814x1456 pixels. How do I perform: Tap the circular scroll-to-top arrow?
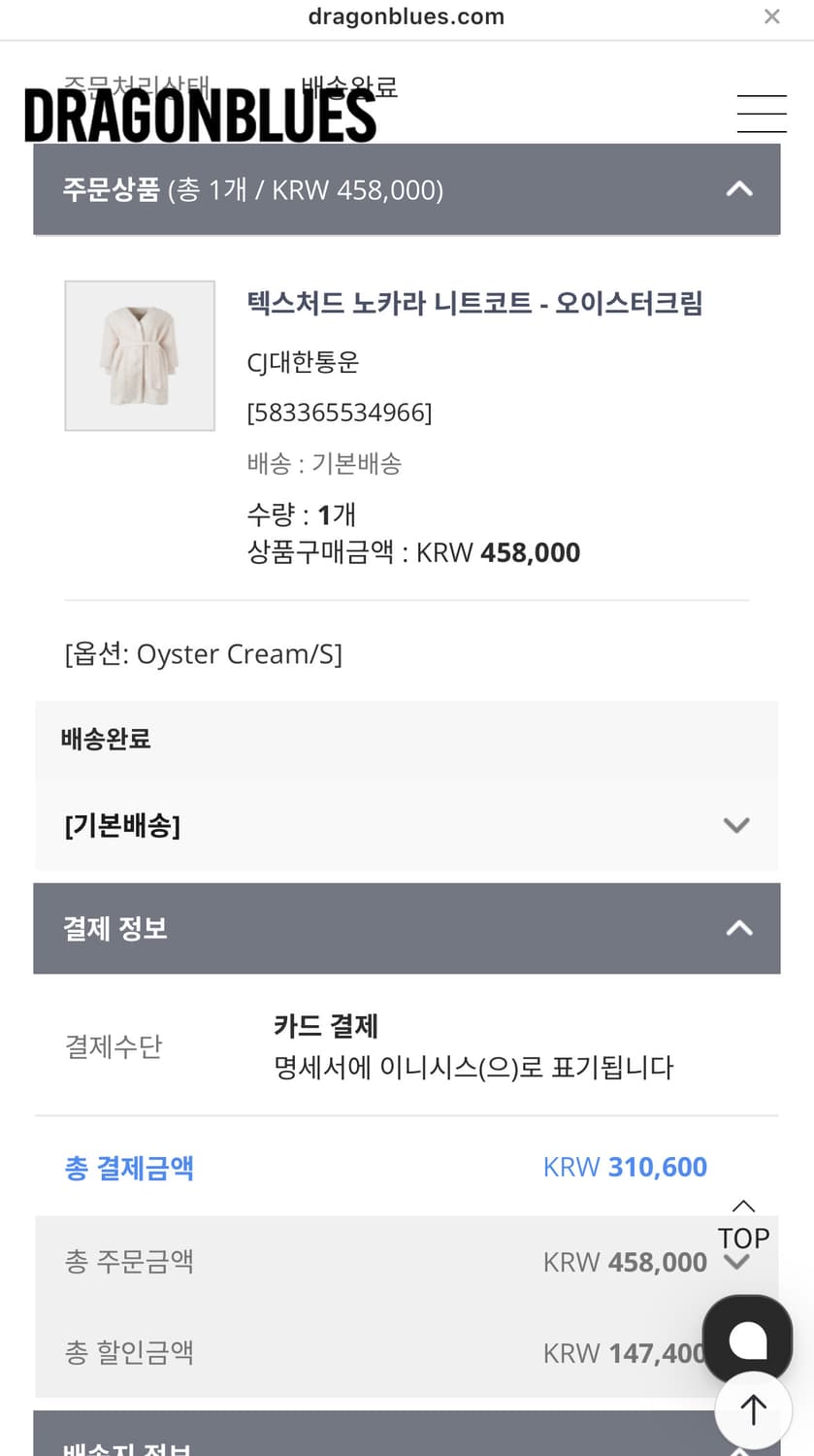coord(752,1410)
